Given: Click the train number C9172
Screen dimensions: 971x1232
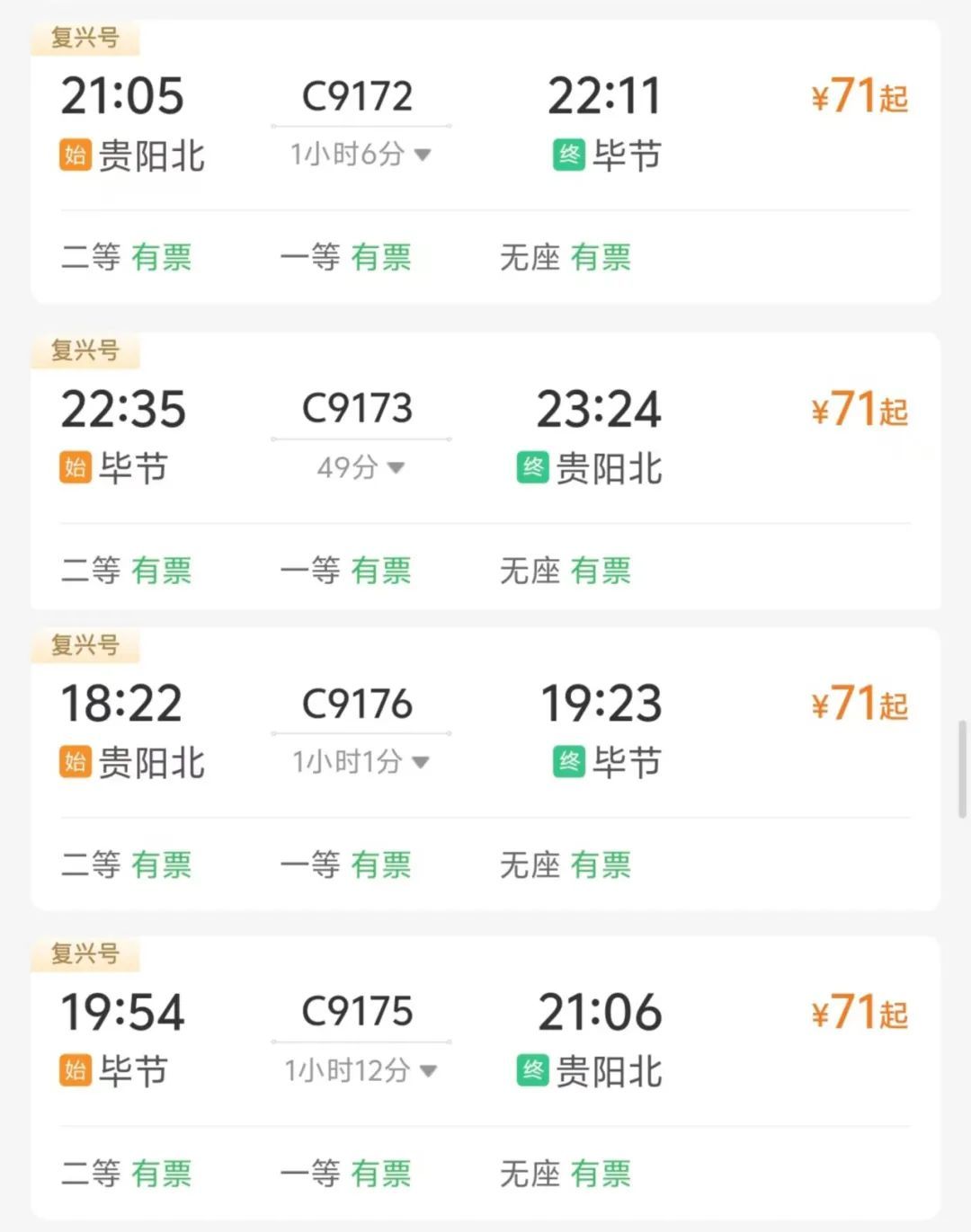Looking at the screenshot, I should (360, 95).
